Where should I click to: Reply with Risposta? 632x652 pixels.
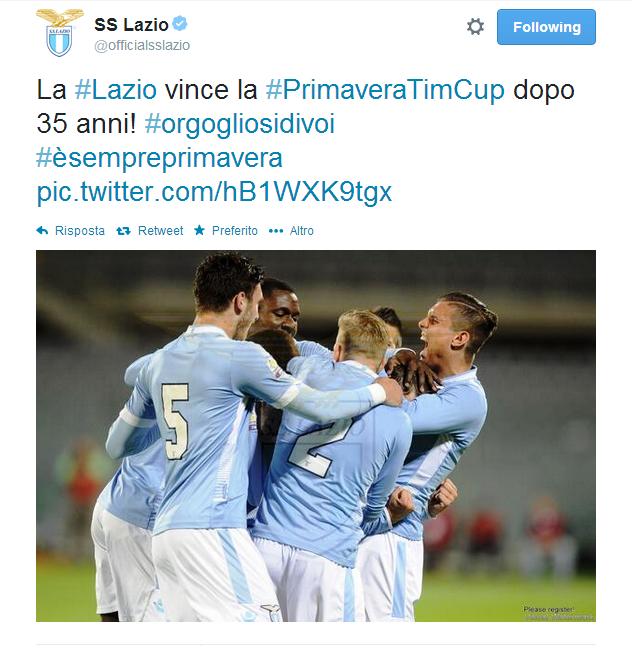[70, 231]
